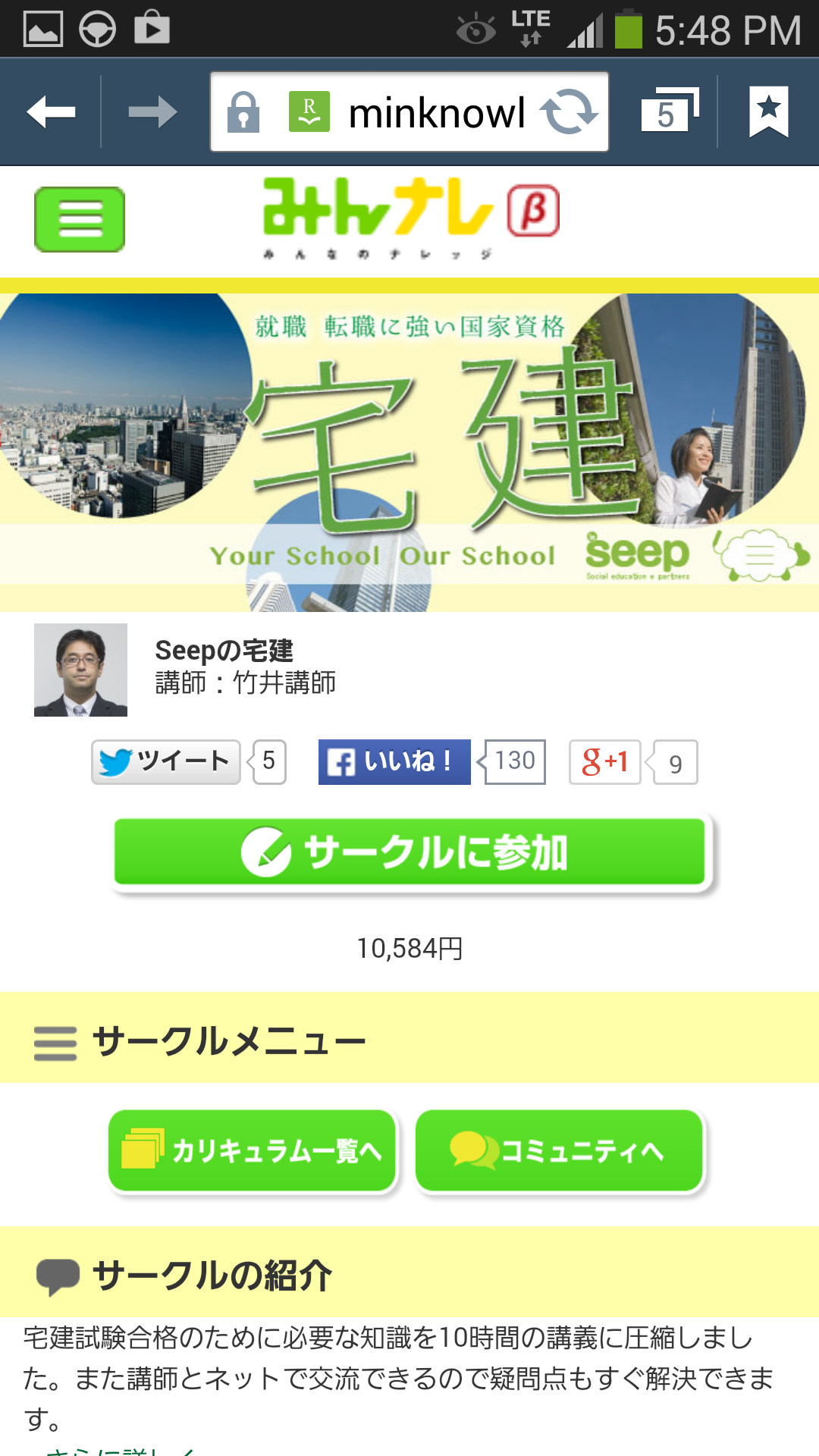Go back to the previous page
This screenshot has width=819, height=1456.
[x=51, y=112]
